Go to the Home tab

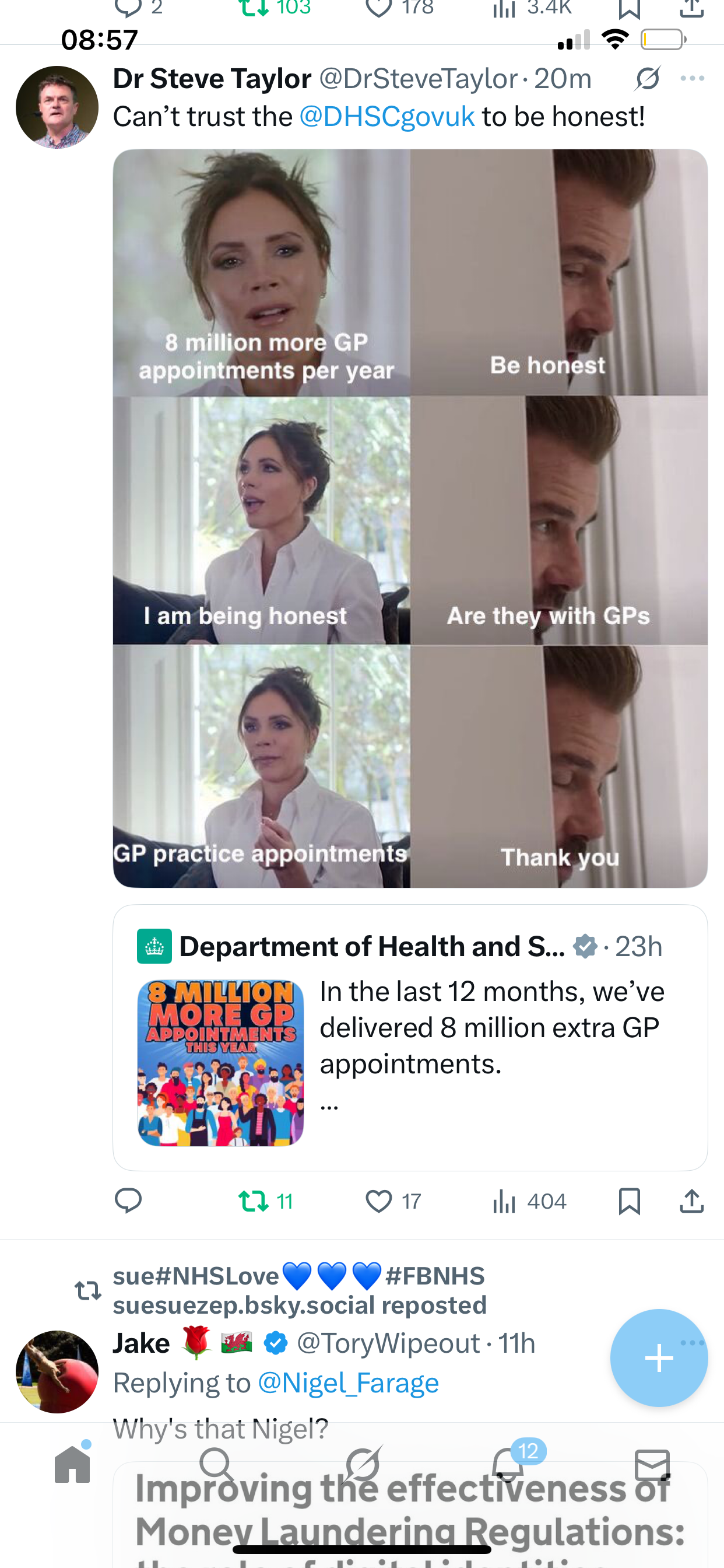72,1465
